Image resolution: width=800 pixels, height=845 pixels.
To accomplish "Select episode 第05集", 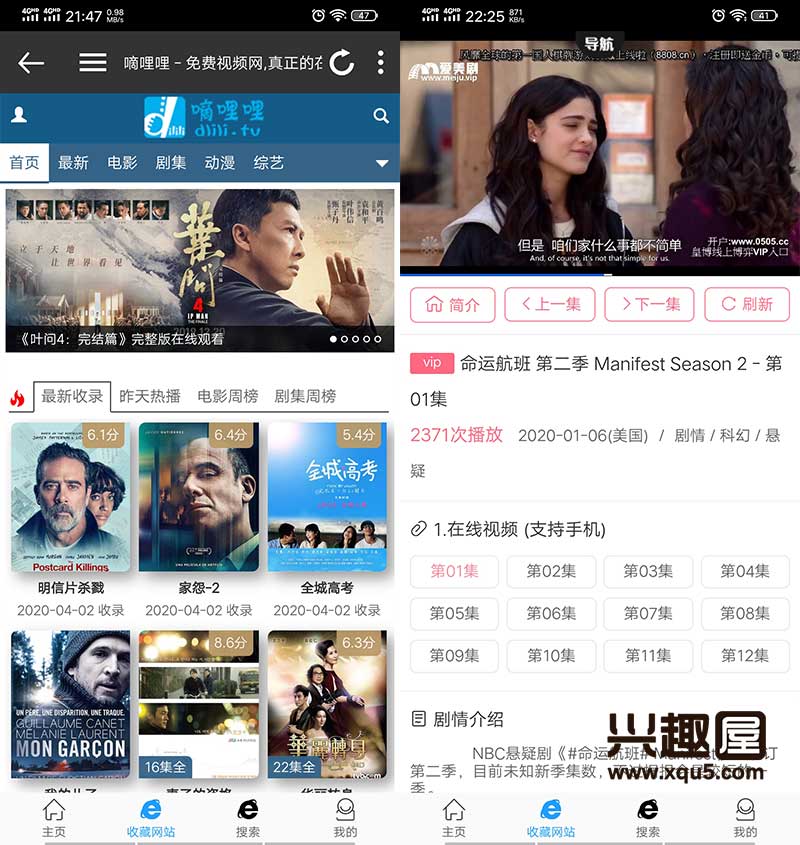I will pyautogui.click(x=454, y=613).
